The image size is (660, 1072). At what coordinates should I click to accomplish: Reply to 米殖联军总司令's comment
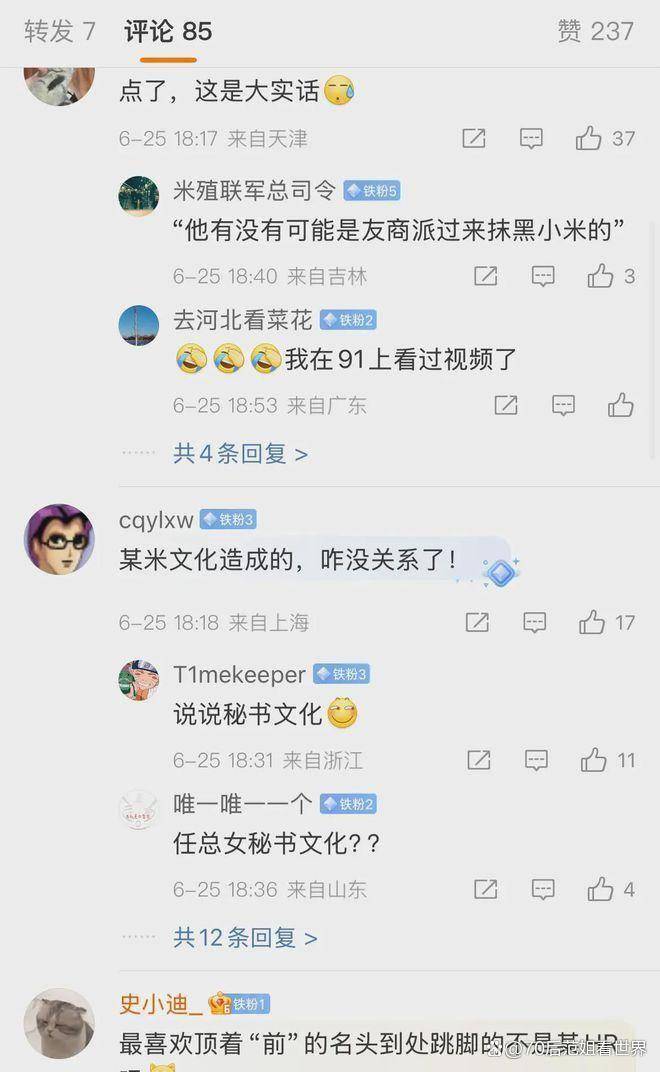click(x=543, y=276)
